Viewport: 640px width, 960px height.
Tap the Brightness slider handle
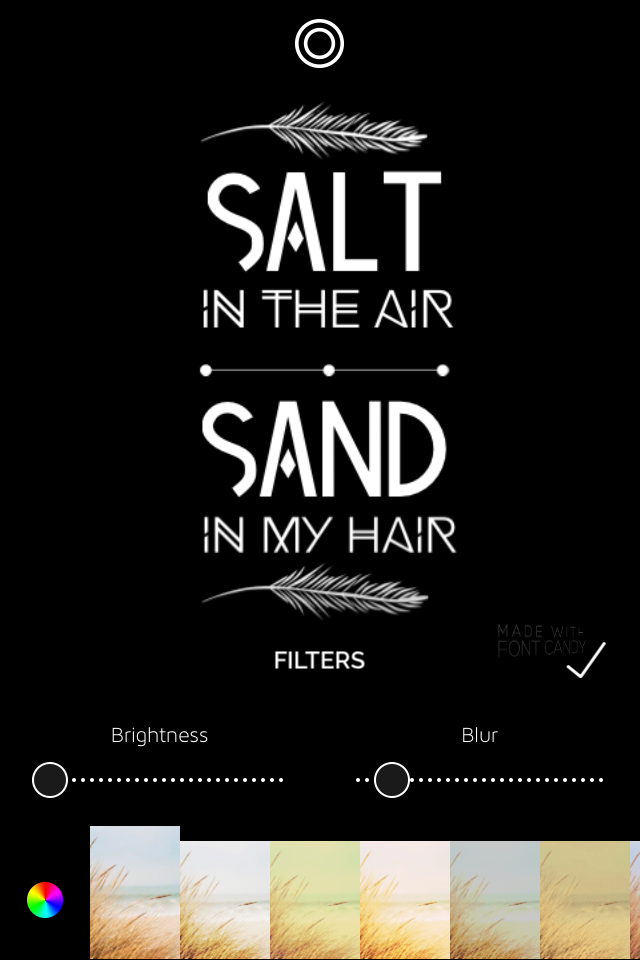point(50,780)
